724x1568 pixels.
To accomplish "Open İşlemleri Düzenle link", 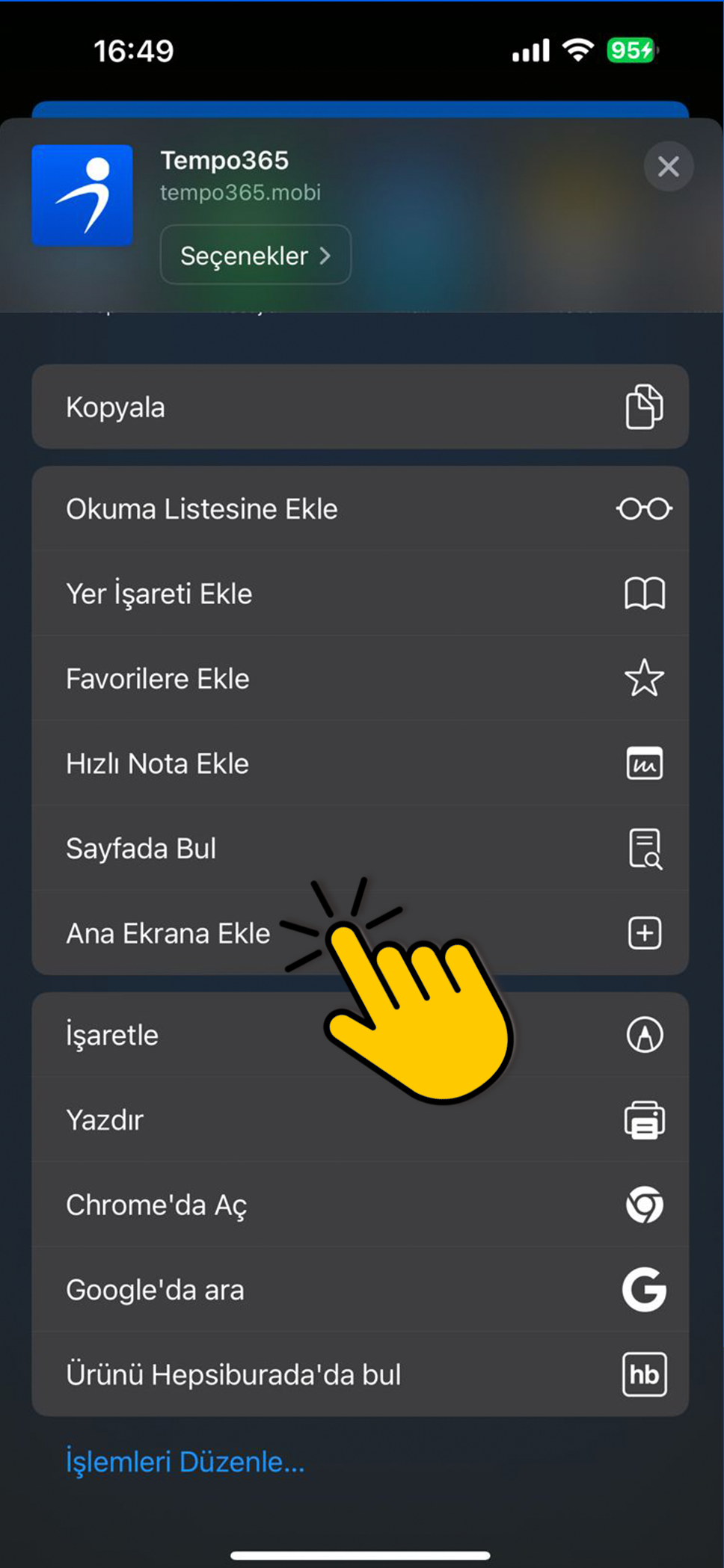I will pyautogui.click(x=185, y=1462).
